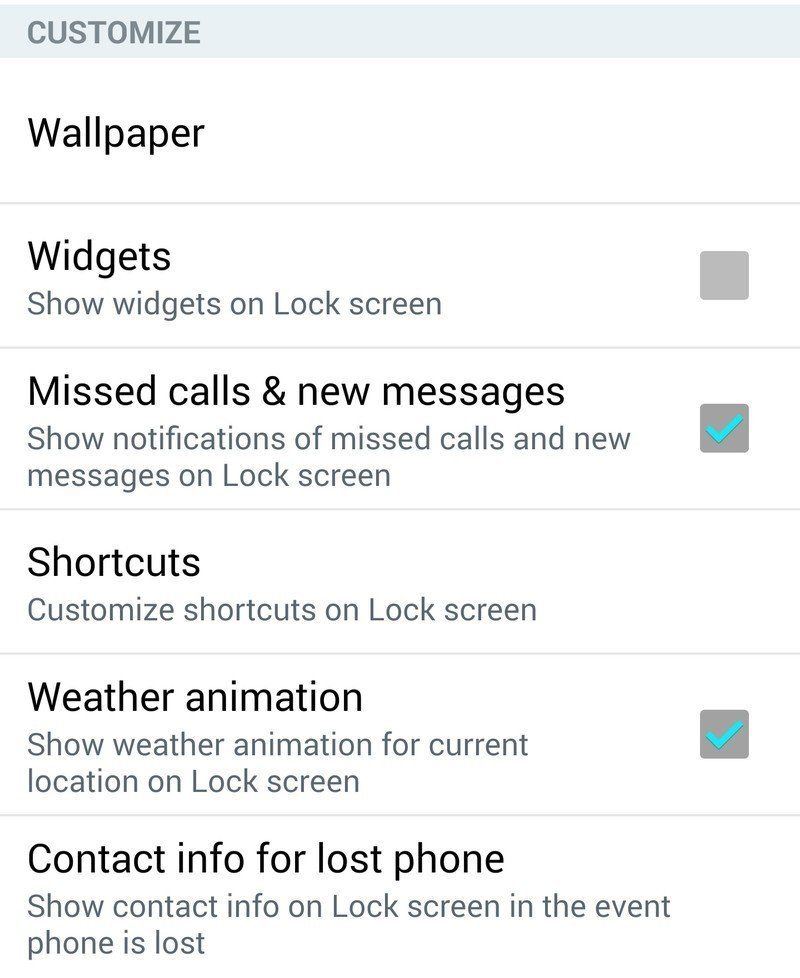This screenshot has width=800, height=978.
Task: Tap the 'Show notifications of missed calls' subtitle
Action: tap(330, 438)
